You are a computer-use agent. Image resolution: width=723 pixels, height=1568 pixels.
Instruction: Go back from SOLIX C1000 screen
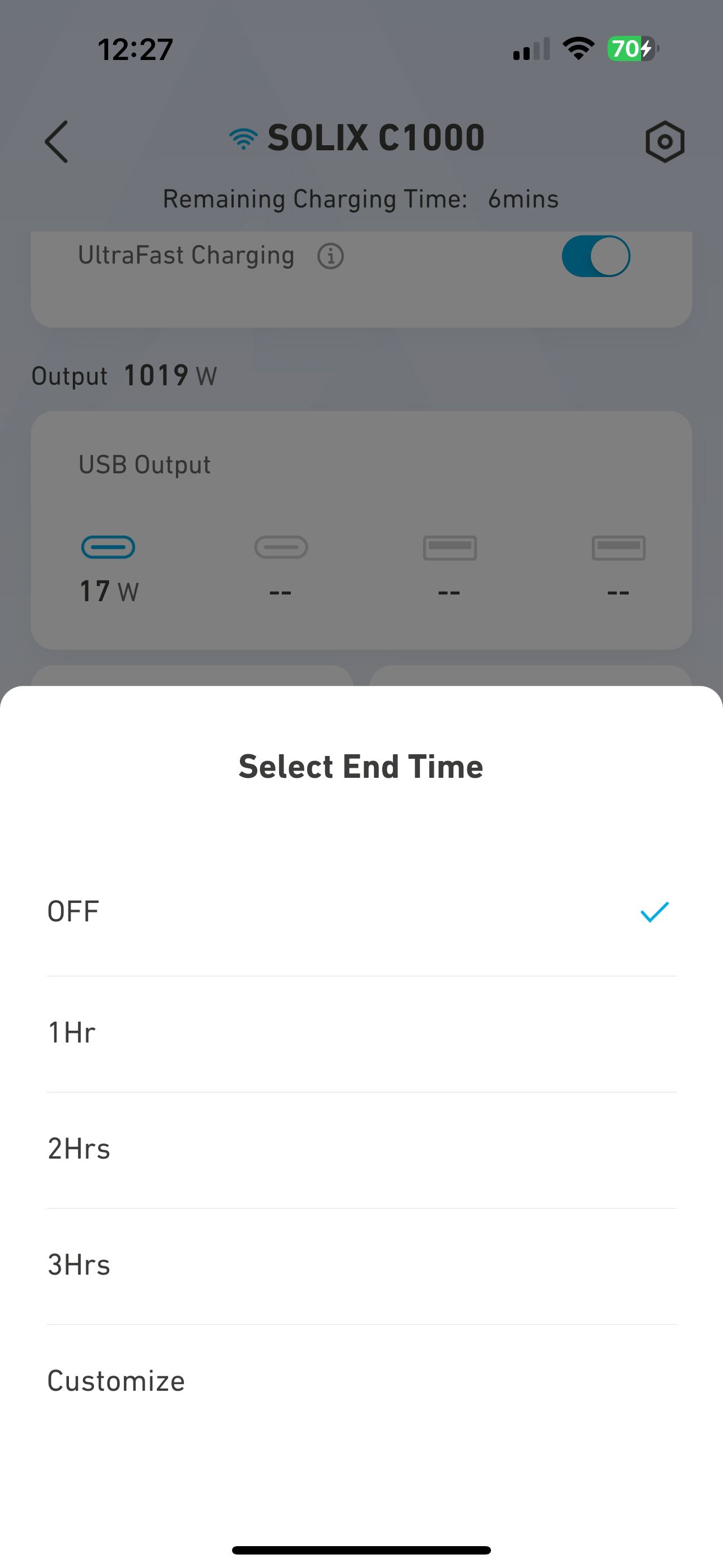pyautogui.click(x=57, y=142)
